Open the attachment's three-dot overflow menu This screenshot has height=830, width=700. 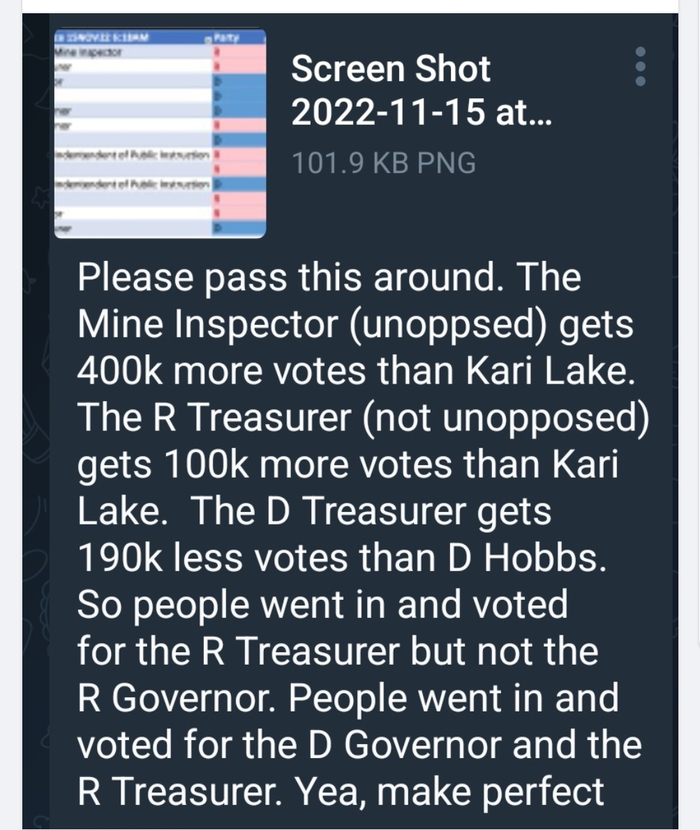(x=642, y=66)
